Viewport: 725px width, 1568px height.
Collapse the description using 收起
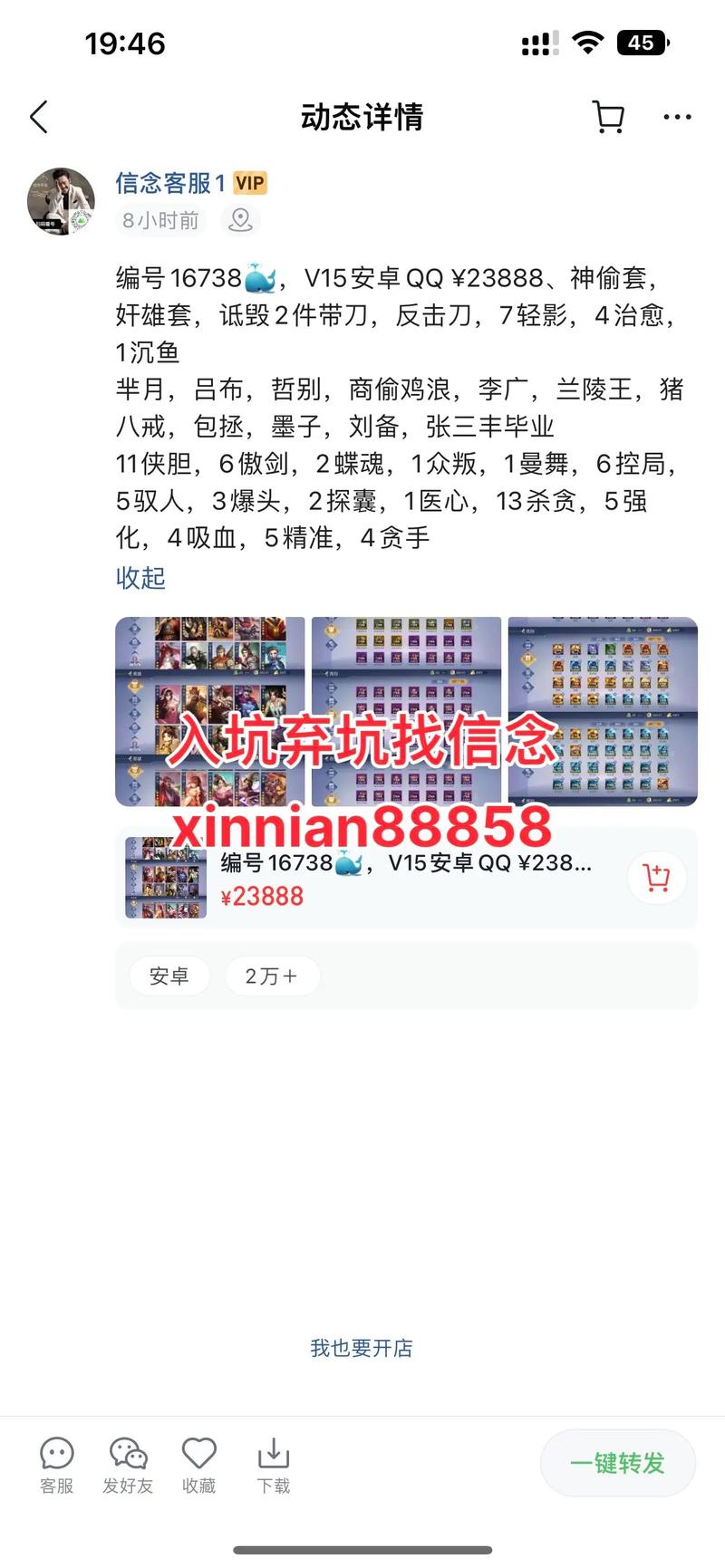pos(140,578)
